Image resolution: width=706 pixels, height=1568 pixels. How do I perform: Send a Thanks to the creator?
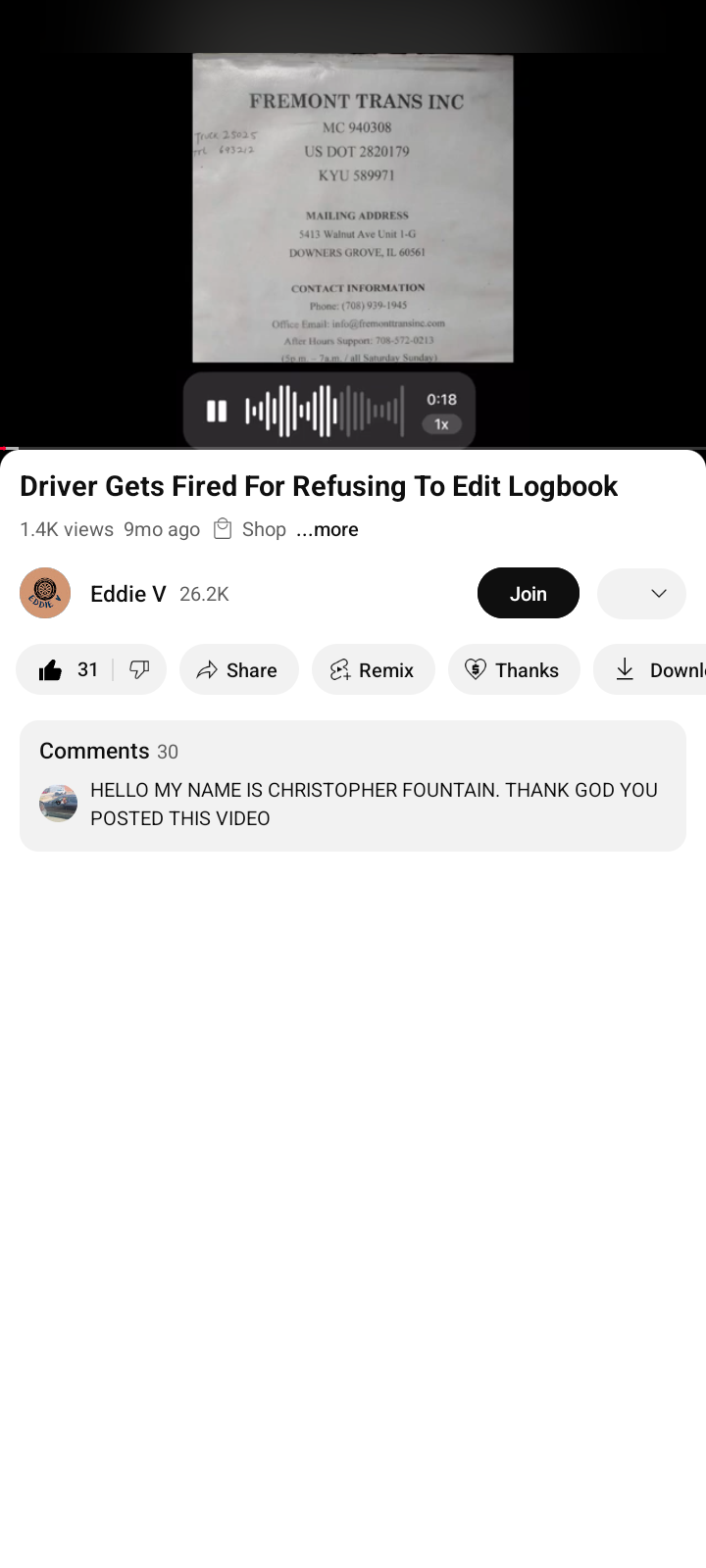[513, 670]
